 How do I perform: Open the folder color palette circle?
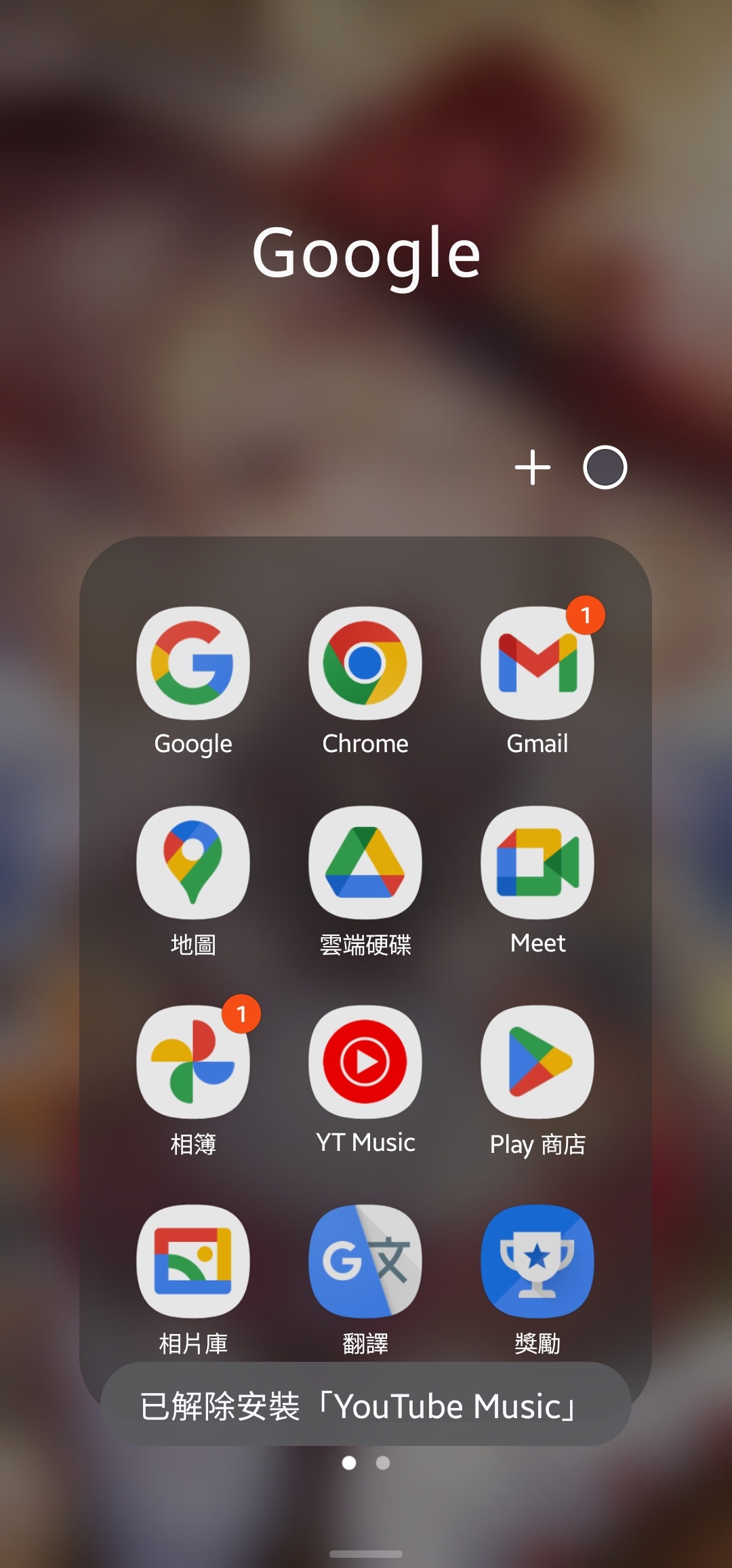tap(605, 467)
